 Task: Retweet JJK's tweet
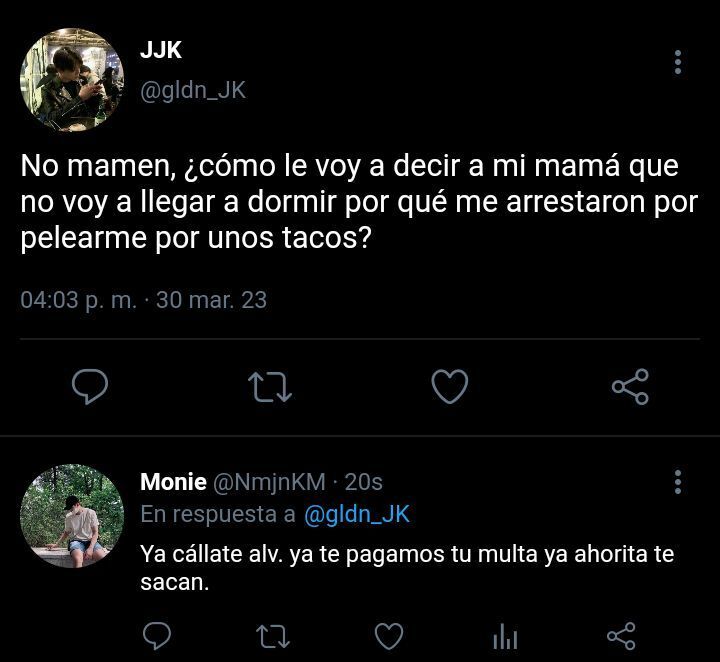click(x=269, y=386)
